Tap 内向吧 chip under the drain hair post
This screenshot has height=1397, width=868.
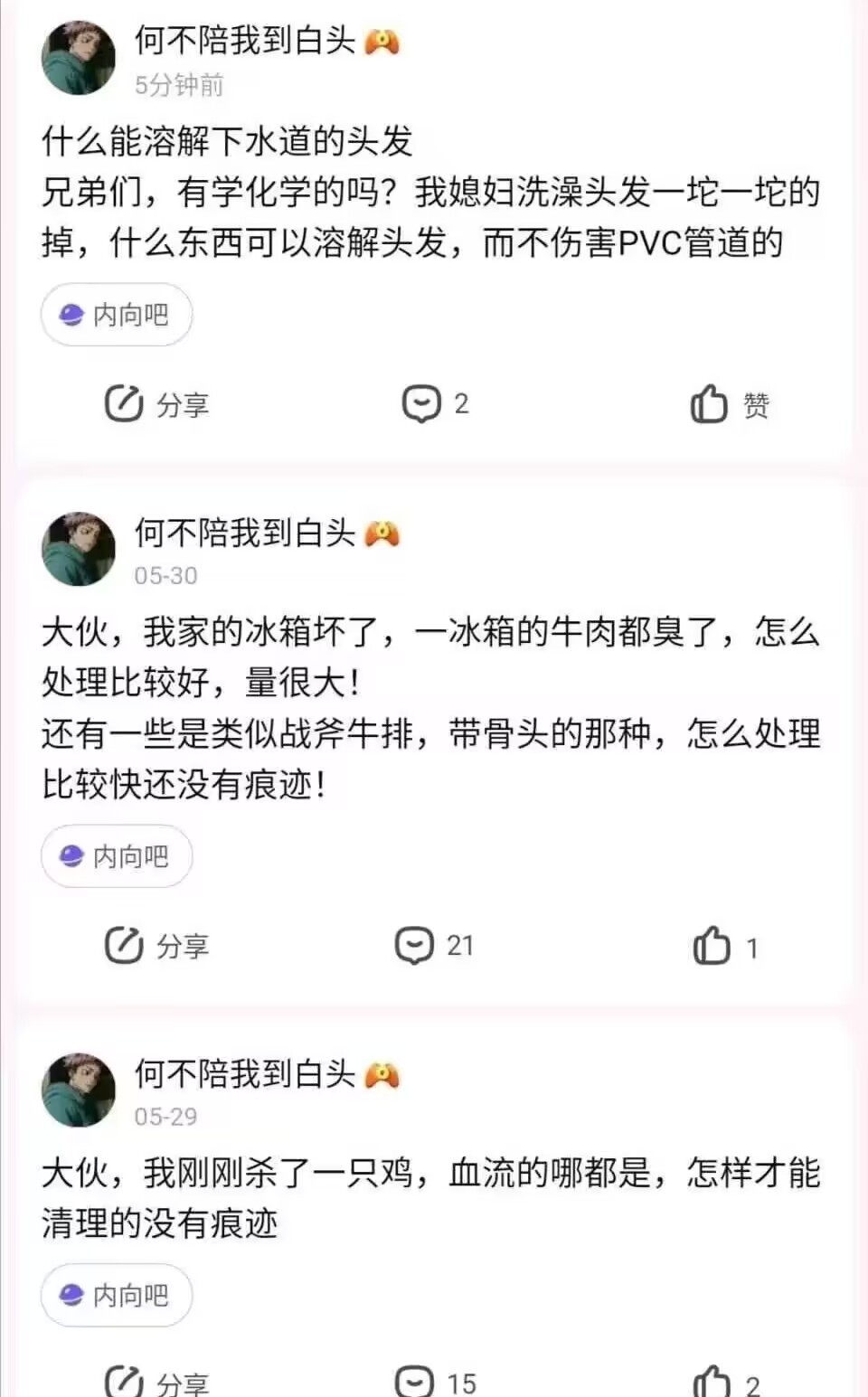(x=117, y=315)
